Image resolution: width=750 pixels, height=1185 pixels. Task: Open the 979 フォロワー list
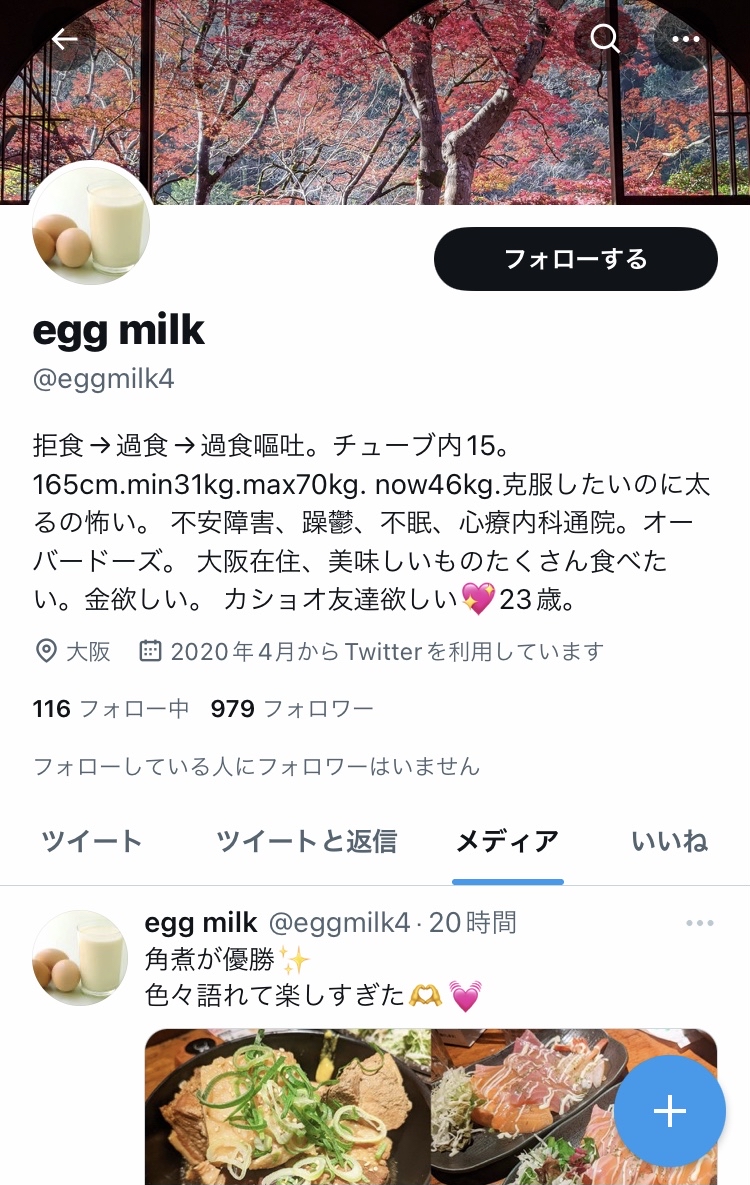coord(291,709)
